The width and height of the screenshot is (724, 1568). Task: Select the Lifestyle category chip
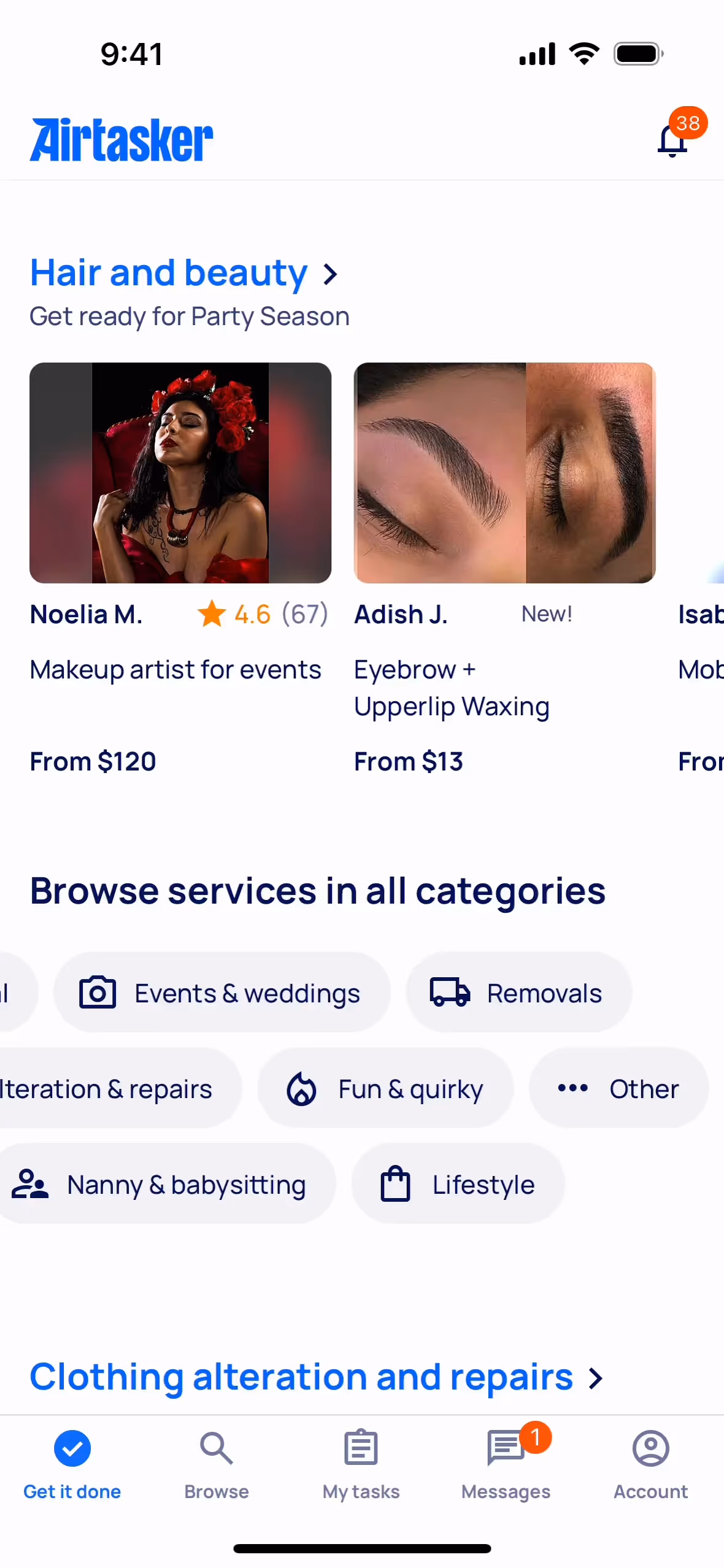click(x=458, y=1184)
